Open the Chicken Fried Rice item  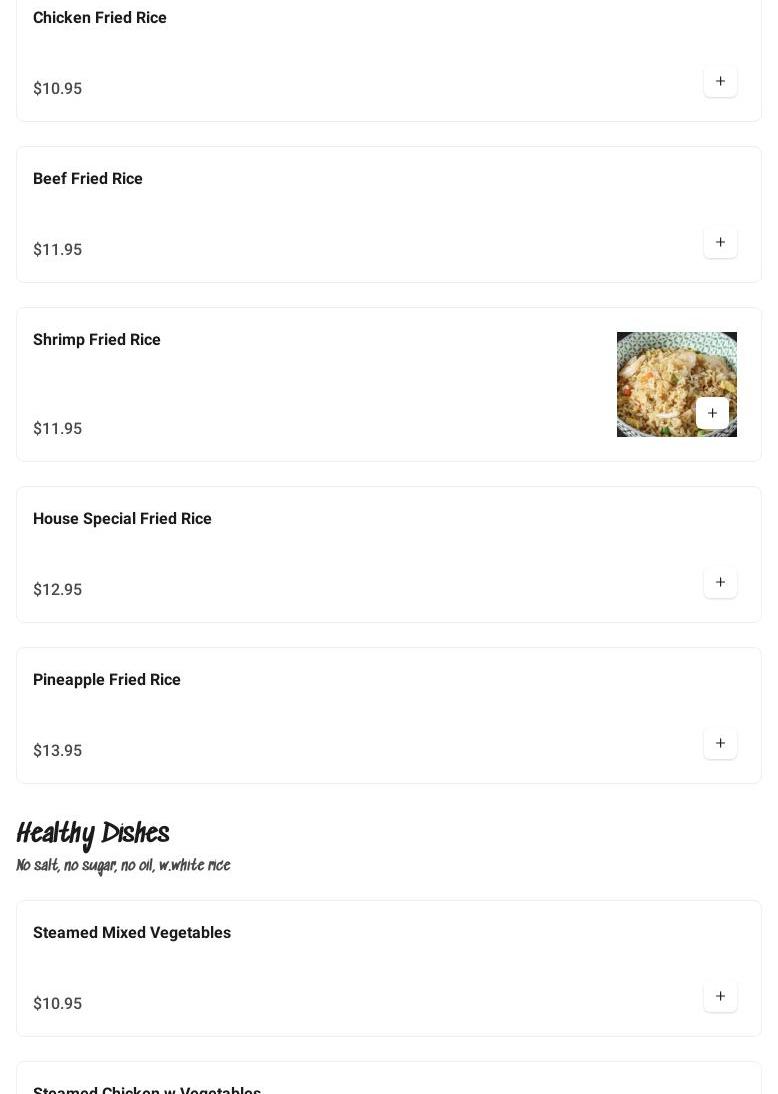click(100, 18)
